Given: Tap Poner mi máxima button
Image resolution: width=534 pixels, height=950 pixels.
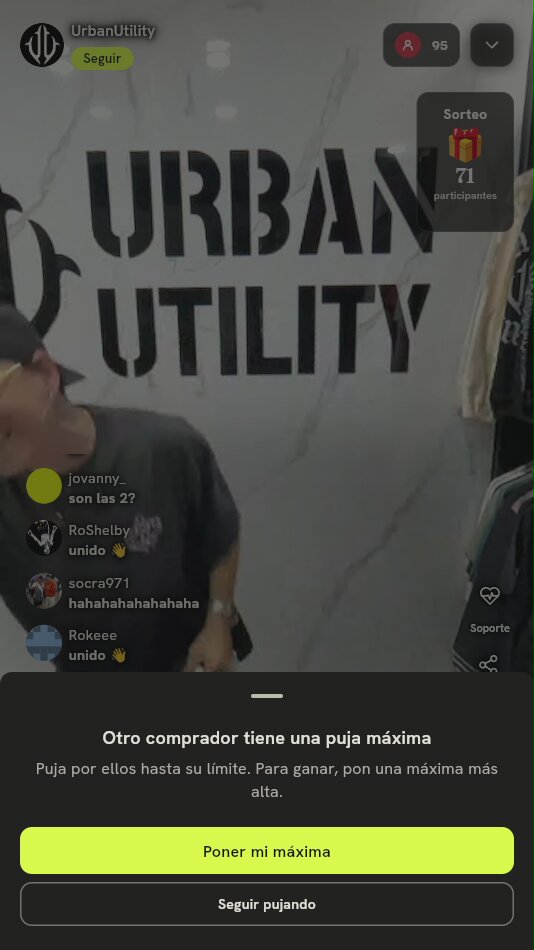Looking at the screenshot, I should (x=267, y=851).
